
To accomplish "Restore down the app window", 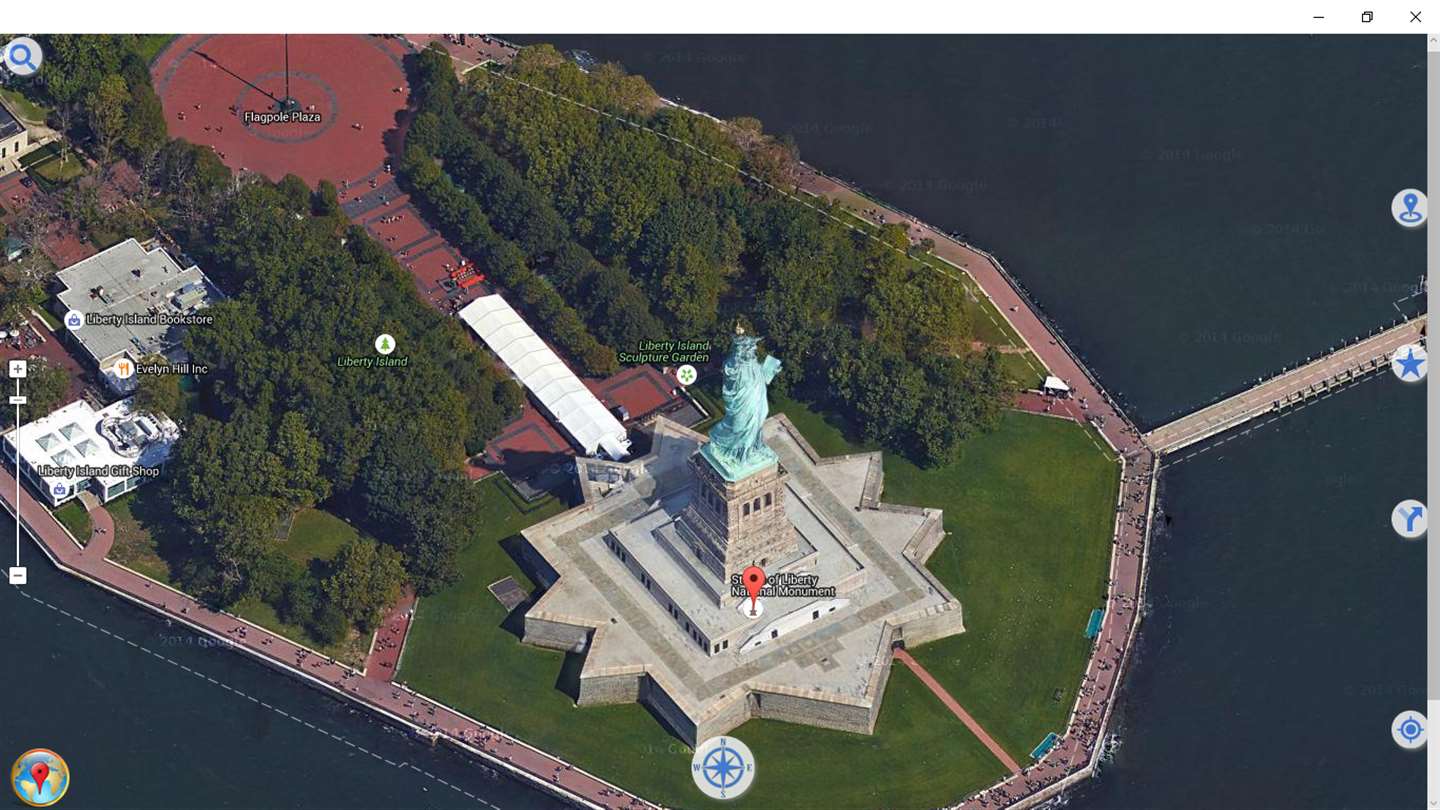I will (1367, 17).
